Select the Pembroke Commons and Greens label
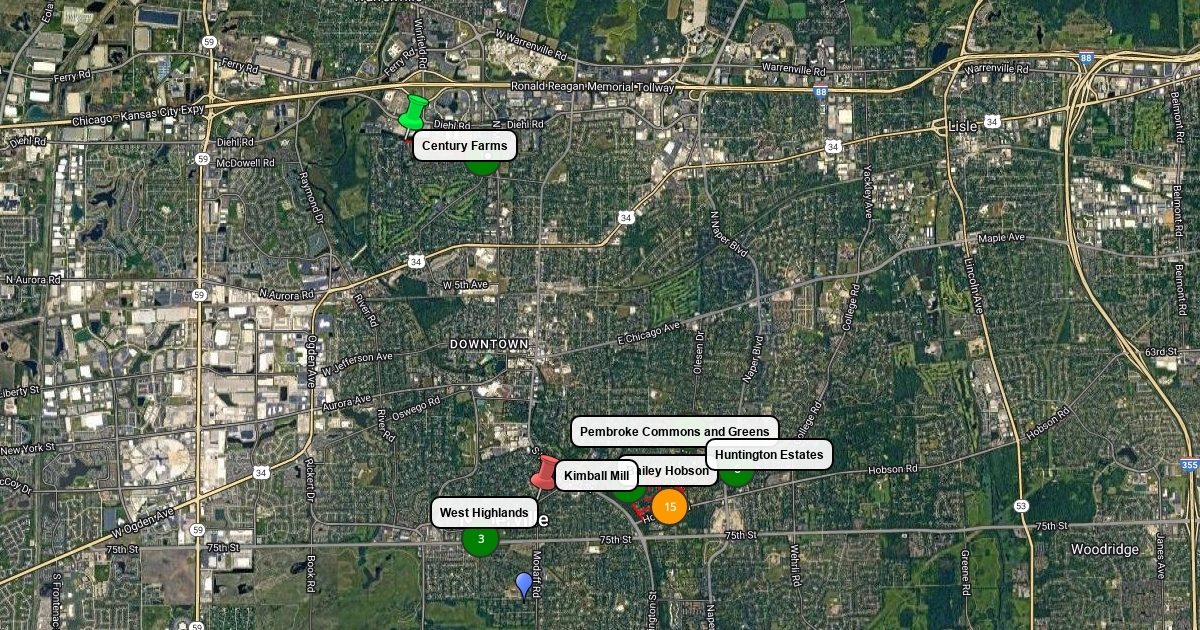This screenshot has width=1200, height=630. [x=674, y=432]
